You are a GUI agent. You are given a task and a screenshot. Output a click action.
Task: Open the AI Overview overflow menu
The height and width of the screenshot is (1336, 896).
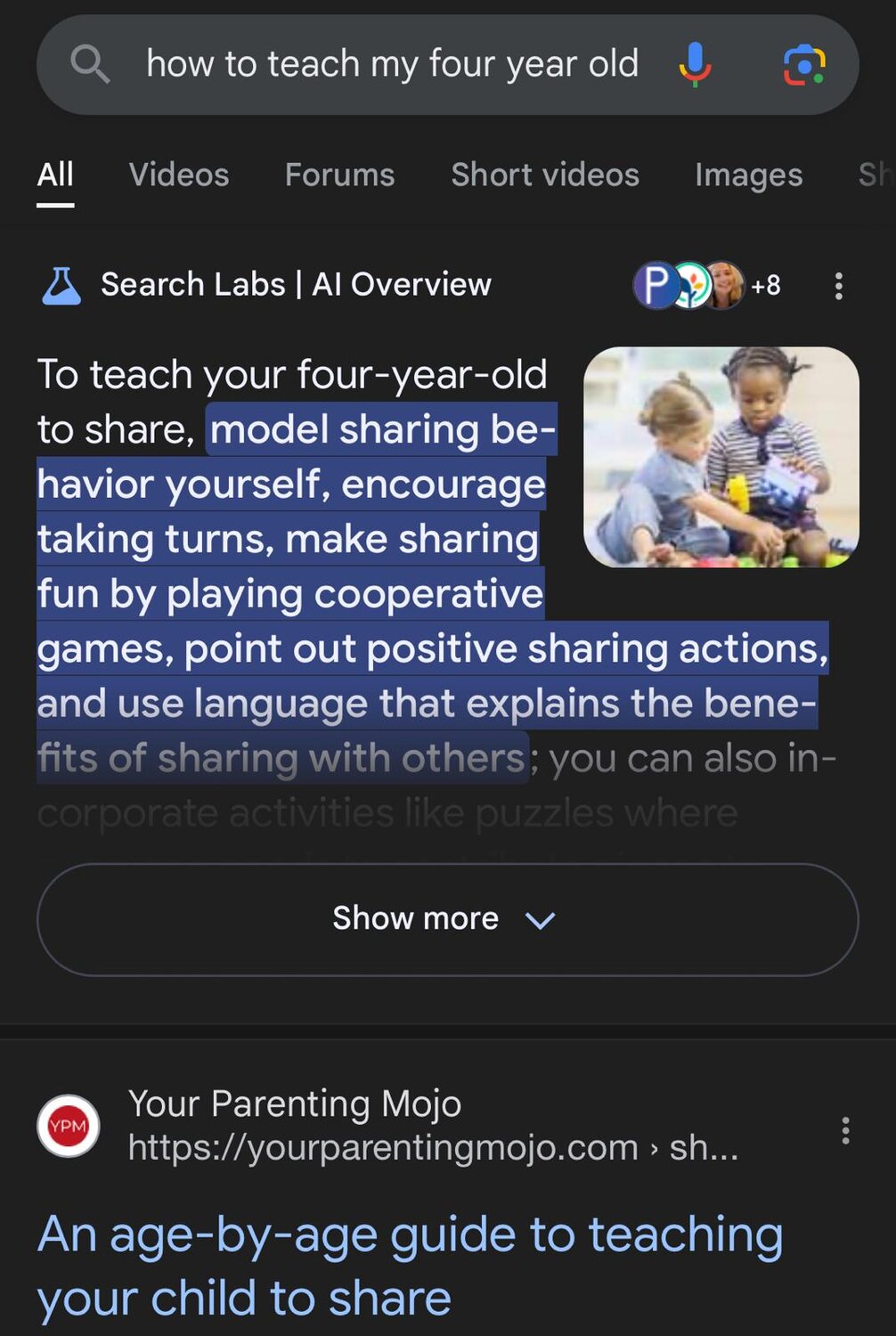(x=838, y=286)
